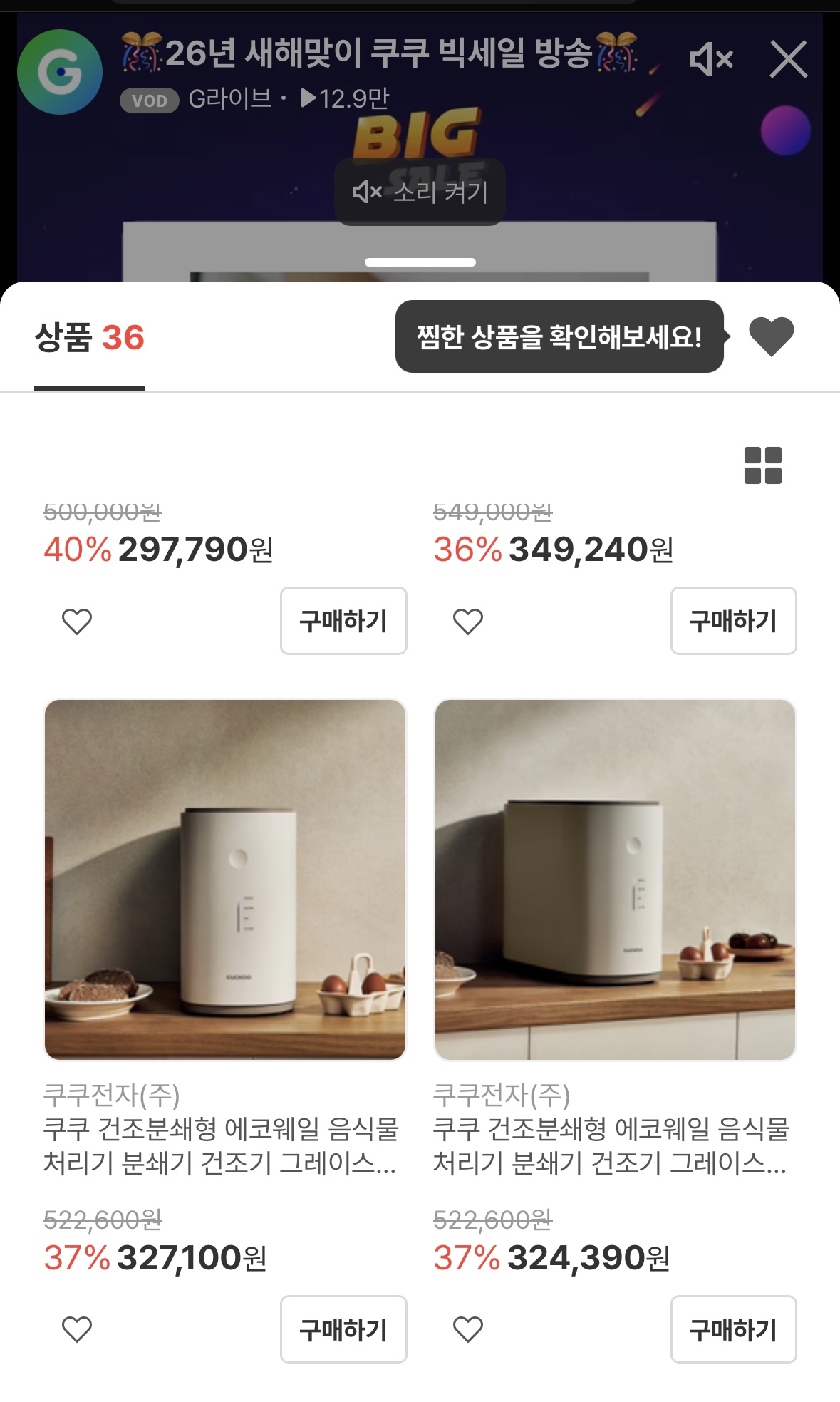840x1402 pixels.
Task: Switch product list view with grid icon
Action: click(762, 465)
